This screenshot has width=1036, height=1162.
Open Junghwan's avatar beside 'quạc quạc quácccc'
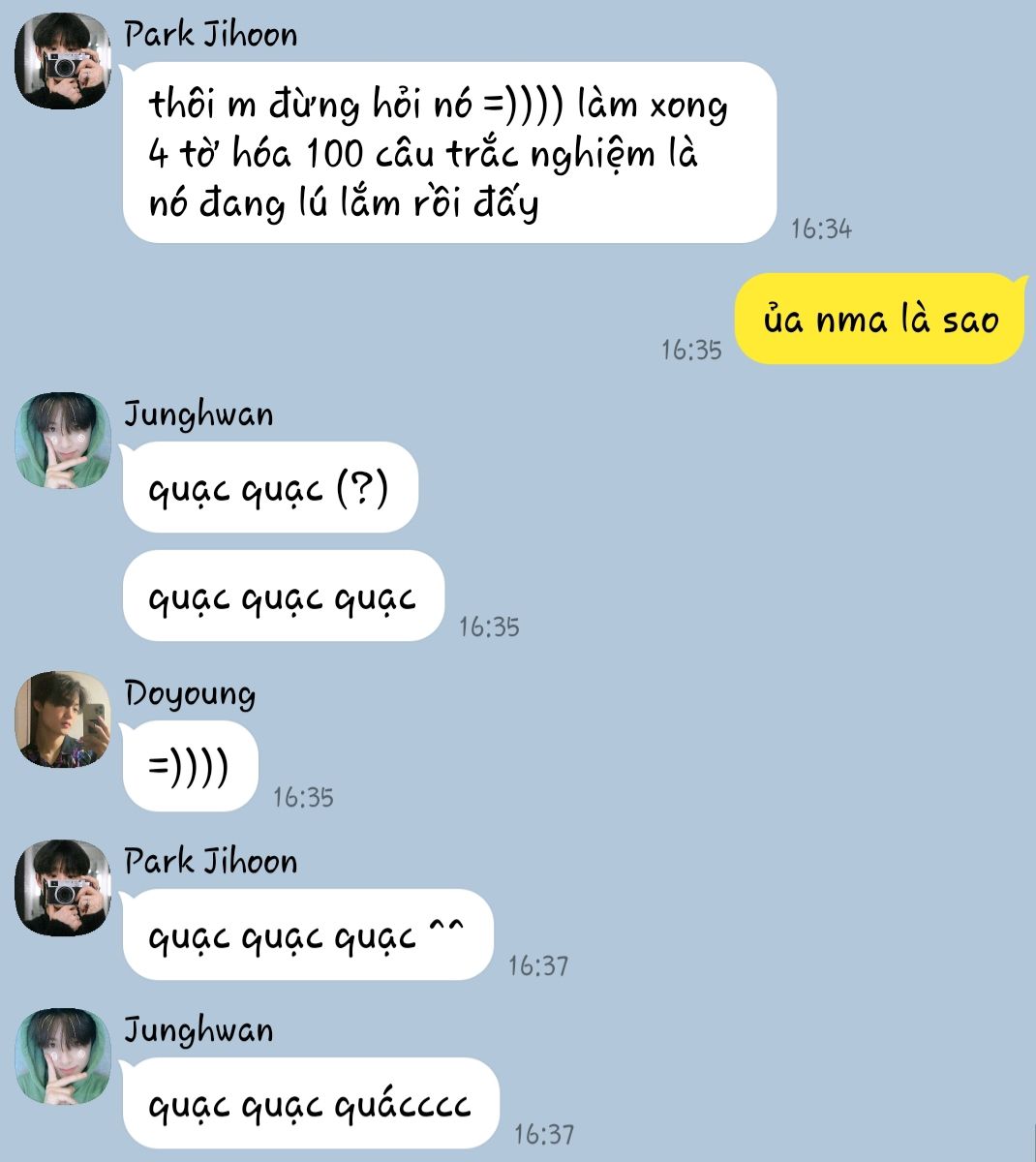point(63,1056)
